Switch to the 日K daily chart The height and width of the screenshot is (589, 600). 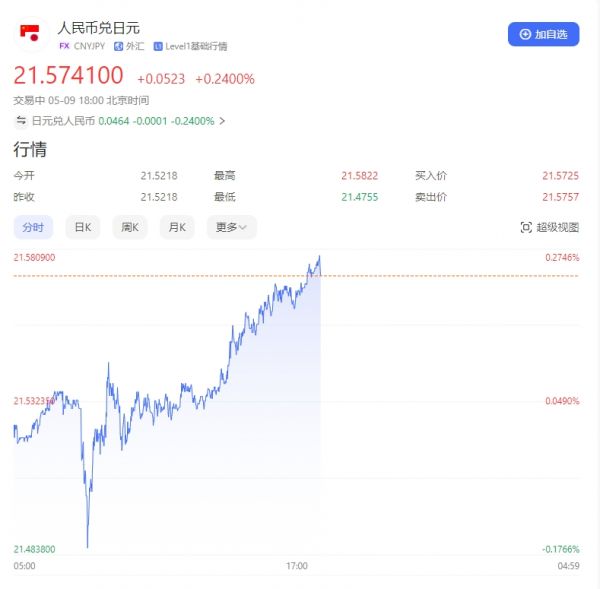coord(83,227)
